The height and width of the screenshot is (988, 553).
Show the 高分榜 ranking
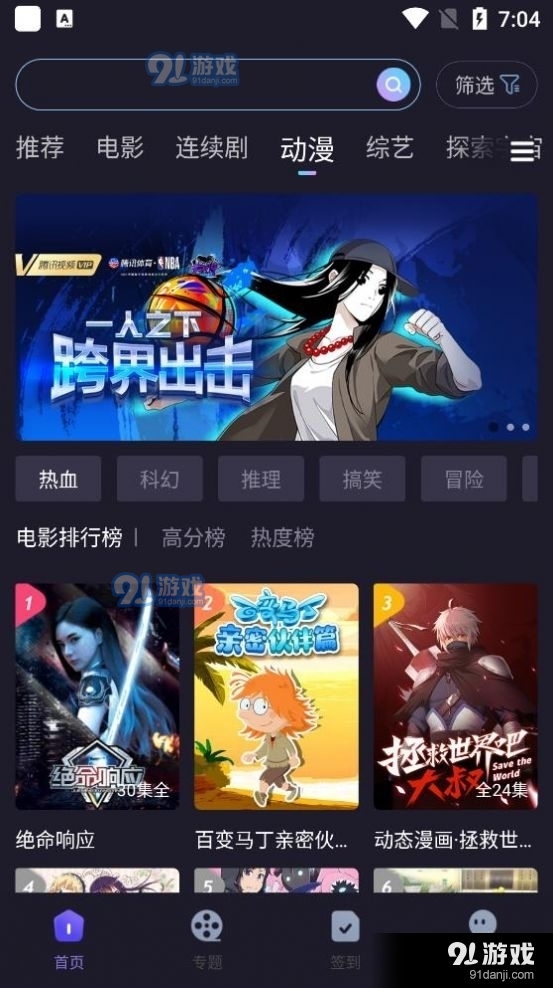(193, 537)
